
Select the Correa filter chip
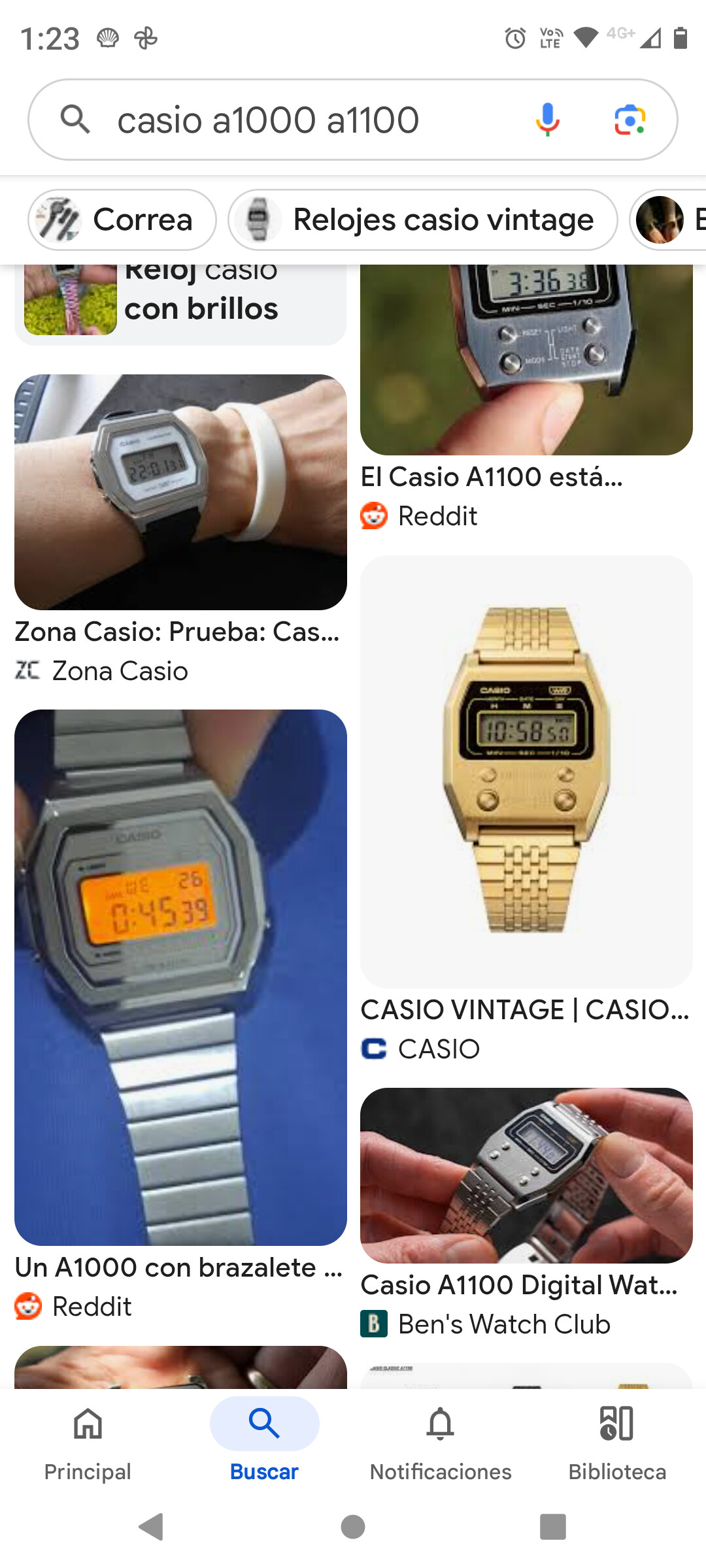(x=122, y=220)
